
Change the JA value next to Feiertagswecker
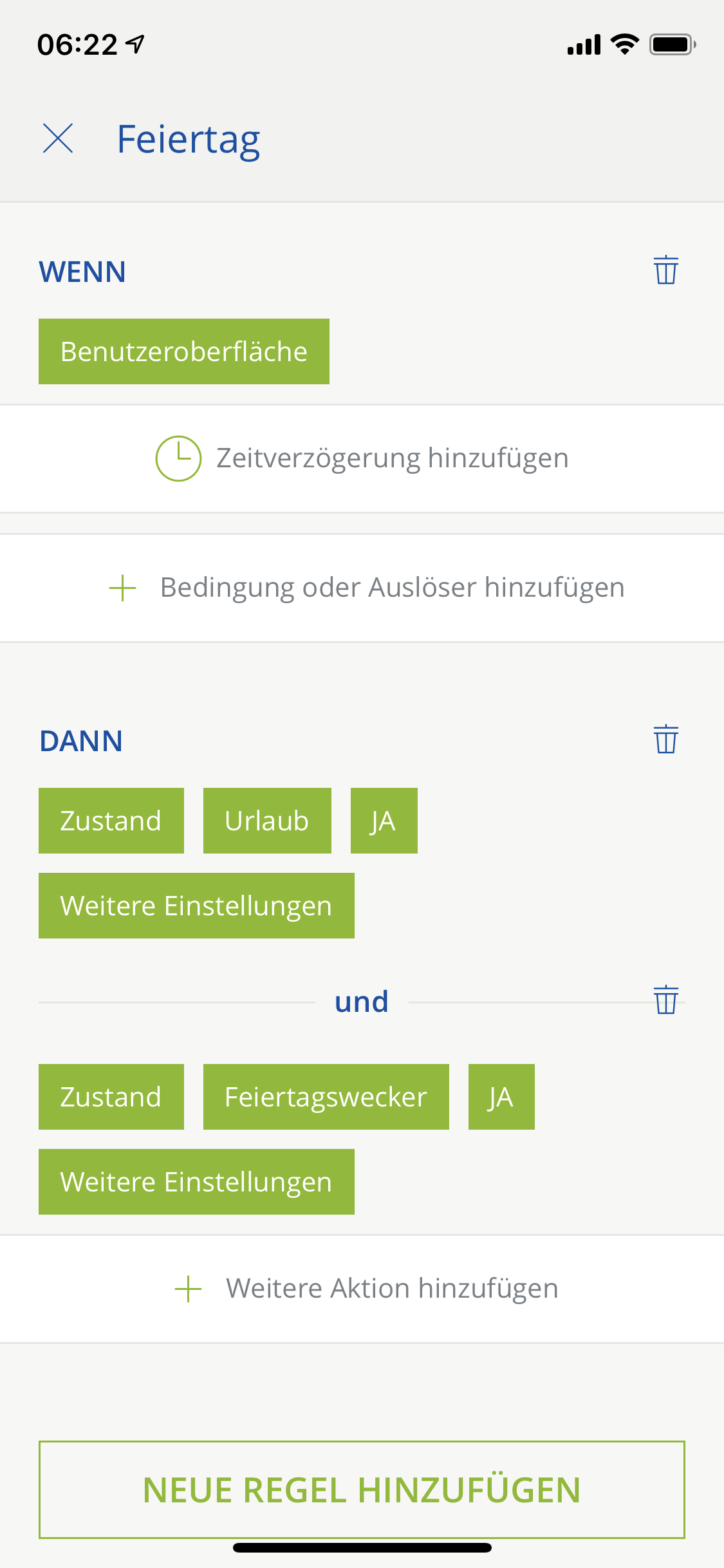tap(501, 1097)
